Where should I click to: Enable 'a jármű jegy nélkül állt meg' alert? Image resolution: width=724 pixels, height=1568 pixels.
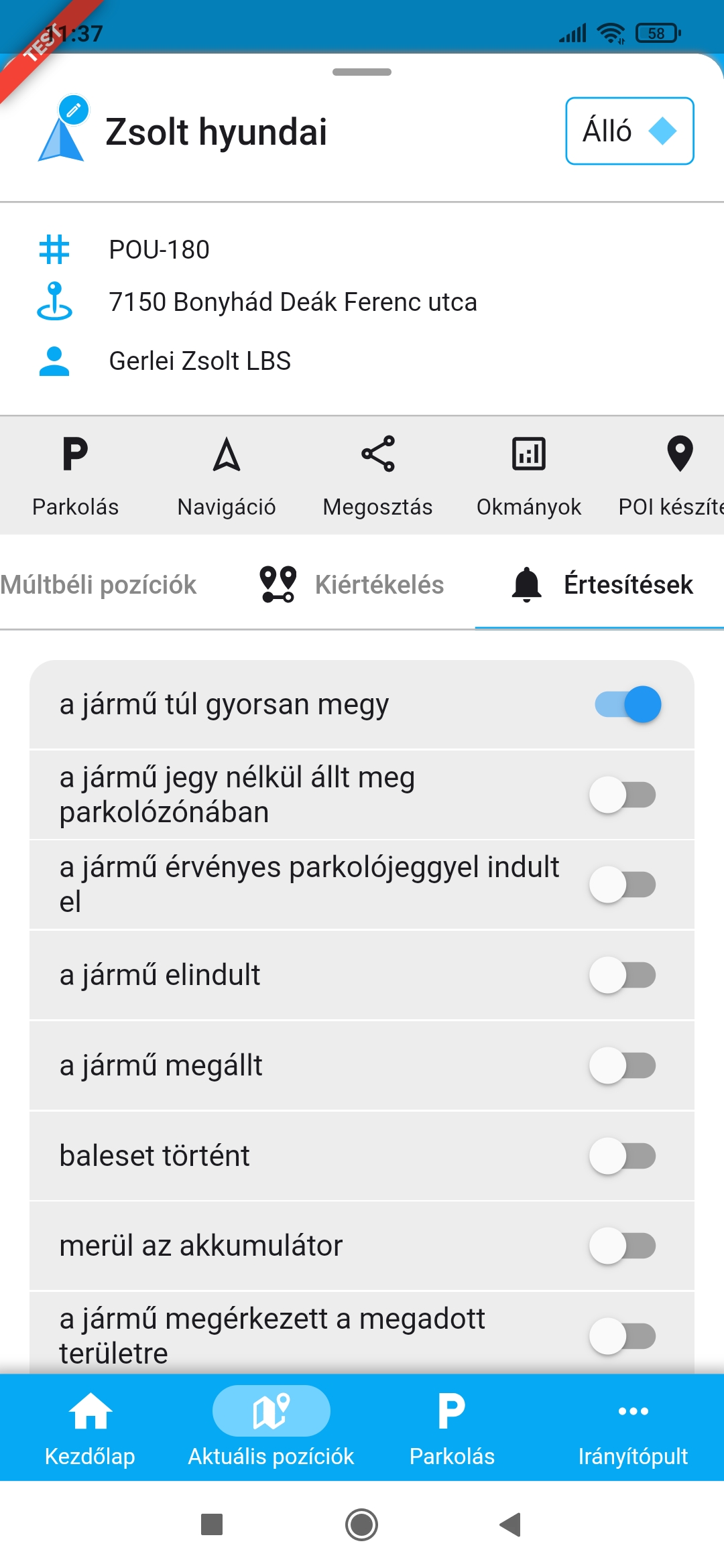(623, 795)
